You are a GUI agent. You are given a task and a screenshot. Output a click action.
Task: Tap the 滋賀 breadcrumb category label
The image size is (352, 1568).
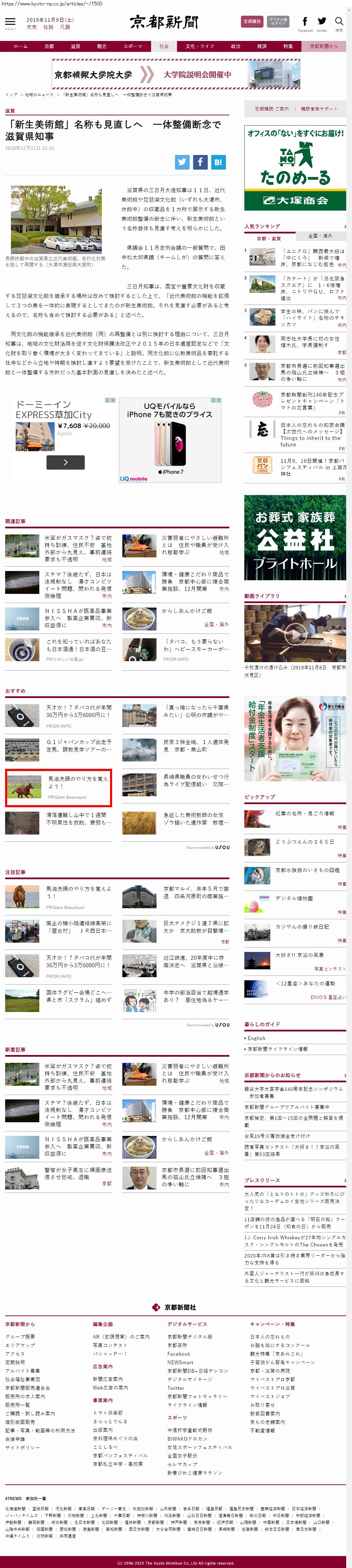coord(10,111)
